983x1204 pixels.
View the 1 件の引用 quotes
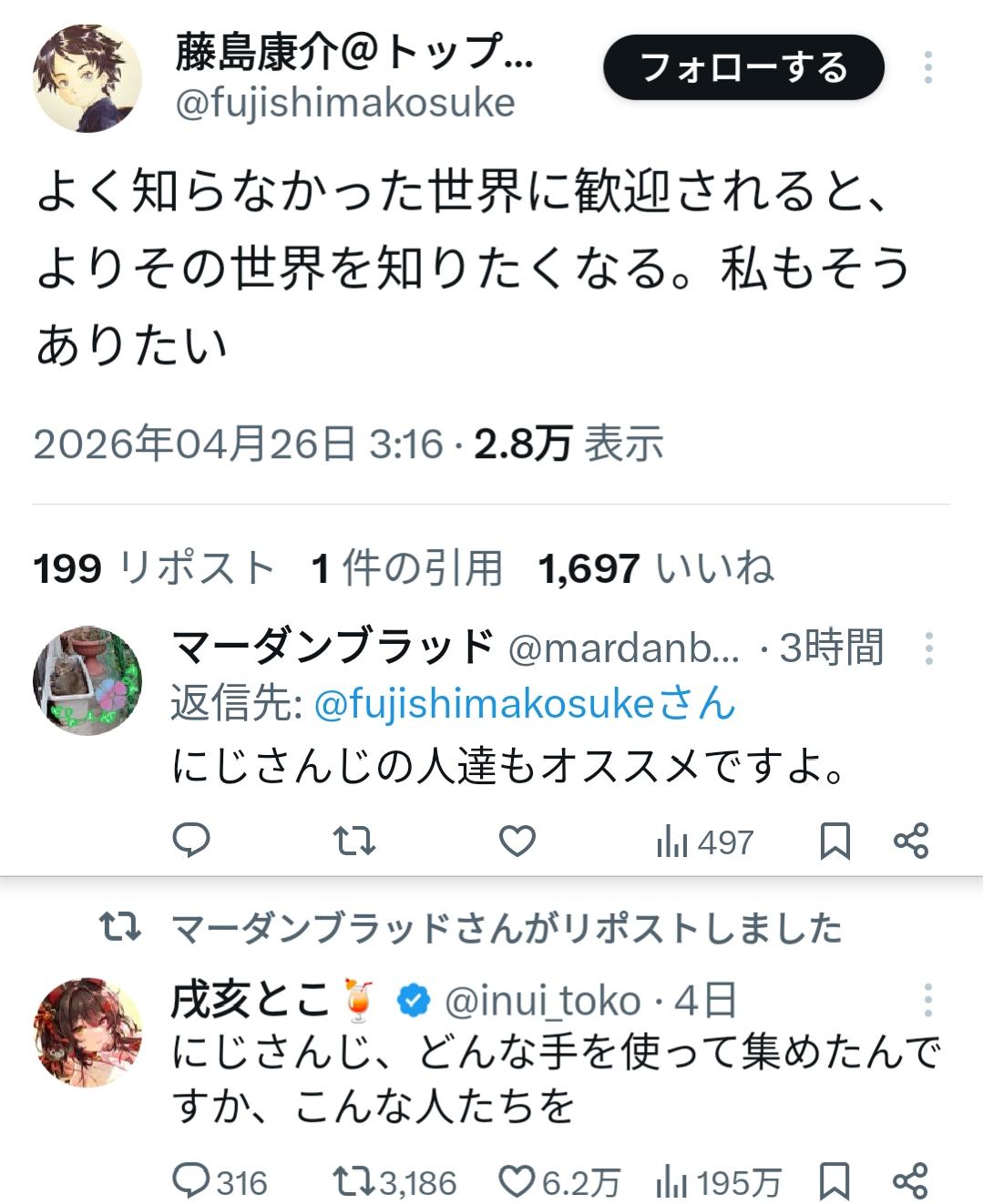point(406,568)
